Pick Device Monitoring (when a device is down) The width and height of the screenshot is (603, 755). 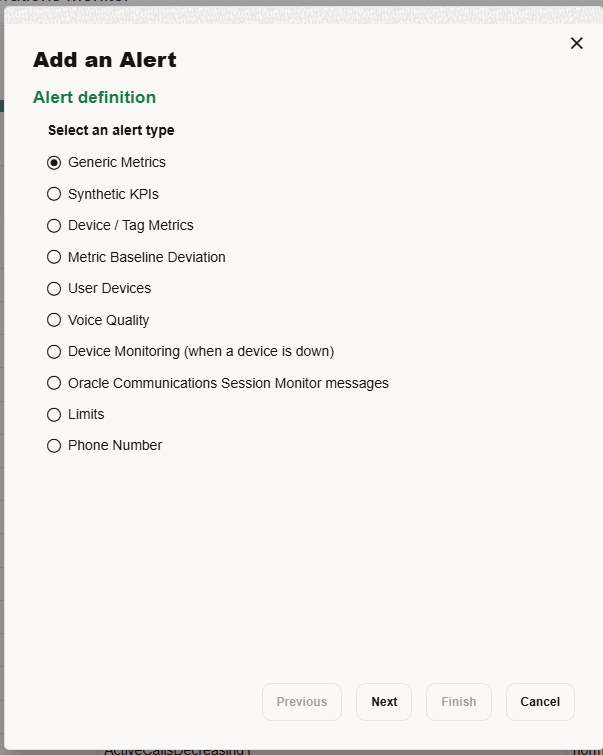coord(54,352)
